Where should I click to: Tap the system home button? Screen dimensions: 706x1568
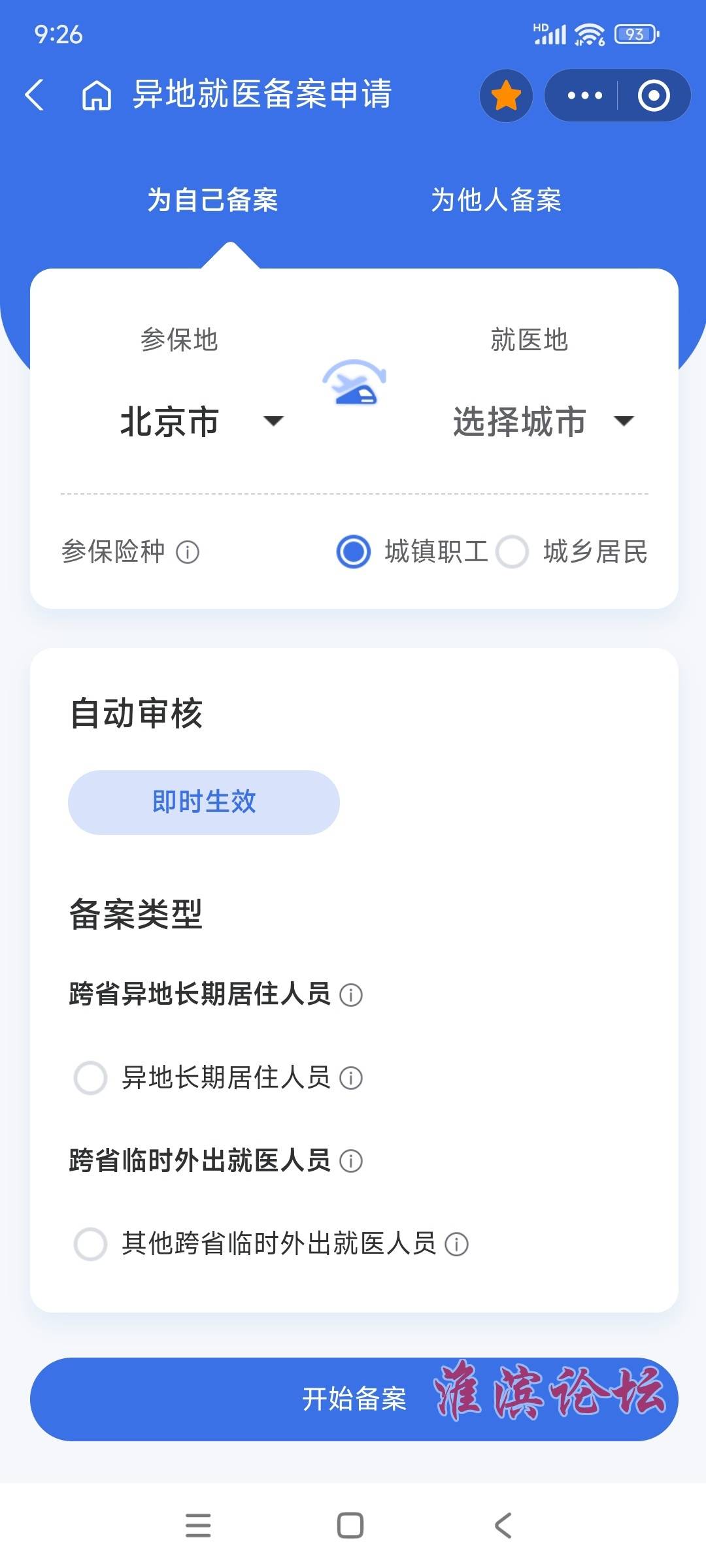point(350,1526)
